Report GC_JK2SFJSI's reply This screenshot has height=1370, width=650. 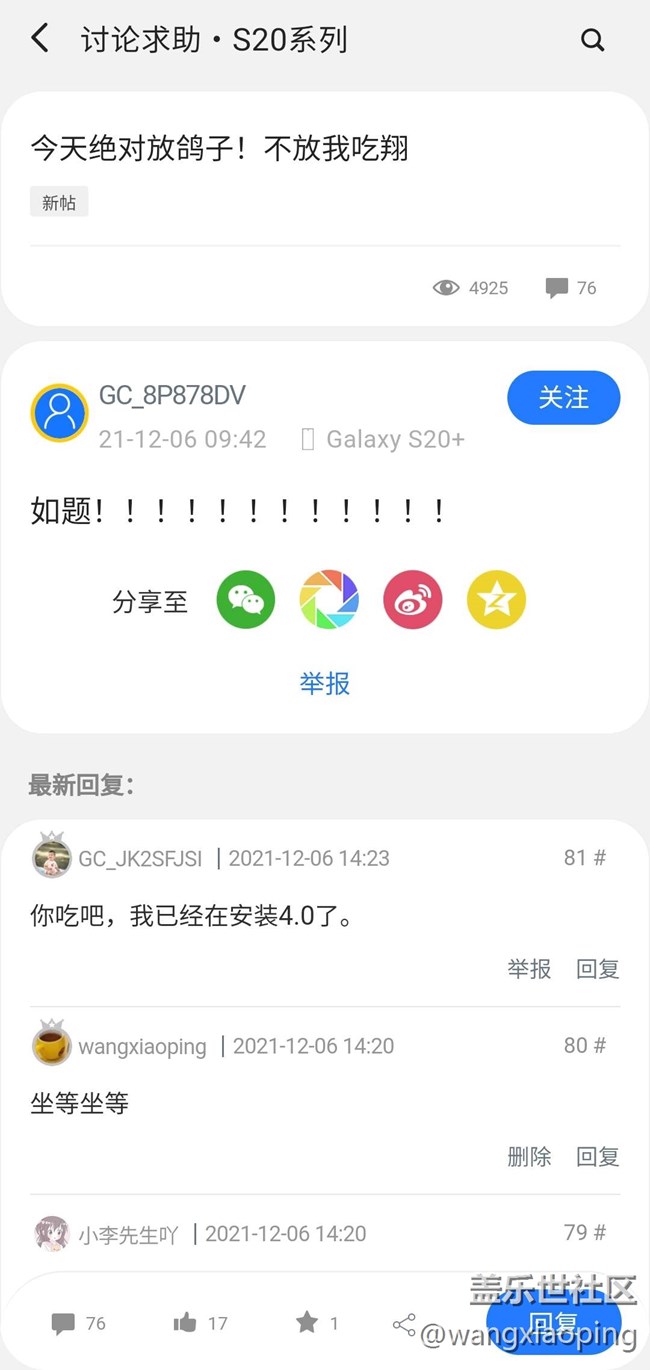(x=529, y=969)
